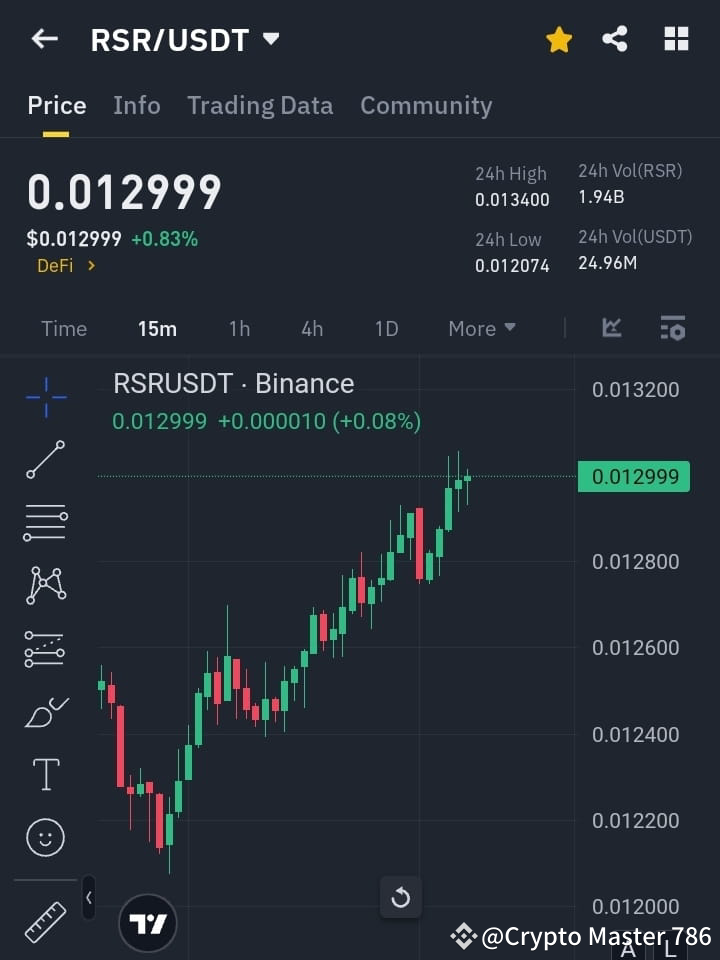
Task: Open the share options icon
Action: (x=616, y=39)
